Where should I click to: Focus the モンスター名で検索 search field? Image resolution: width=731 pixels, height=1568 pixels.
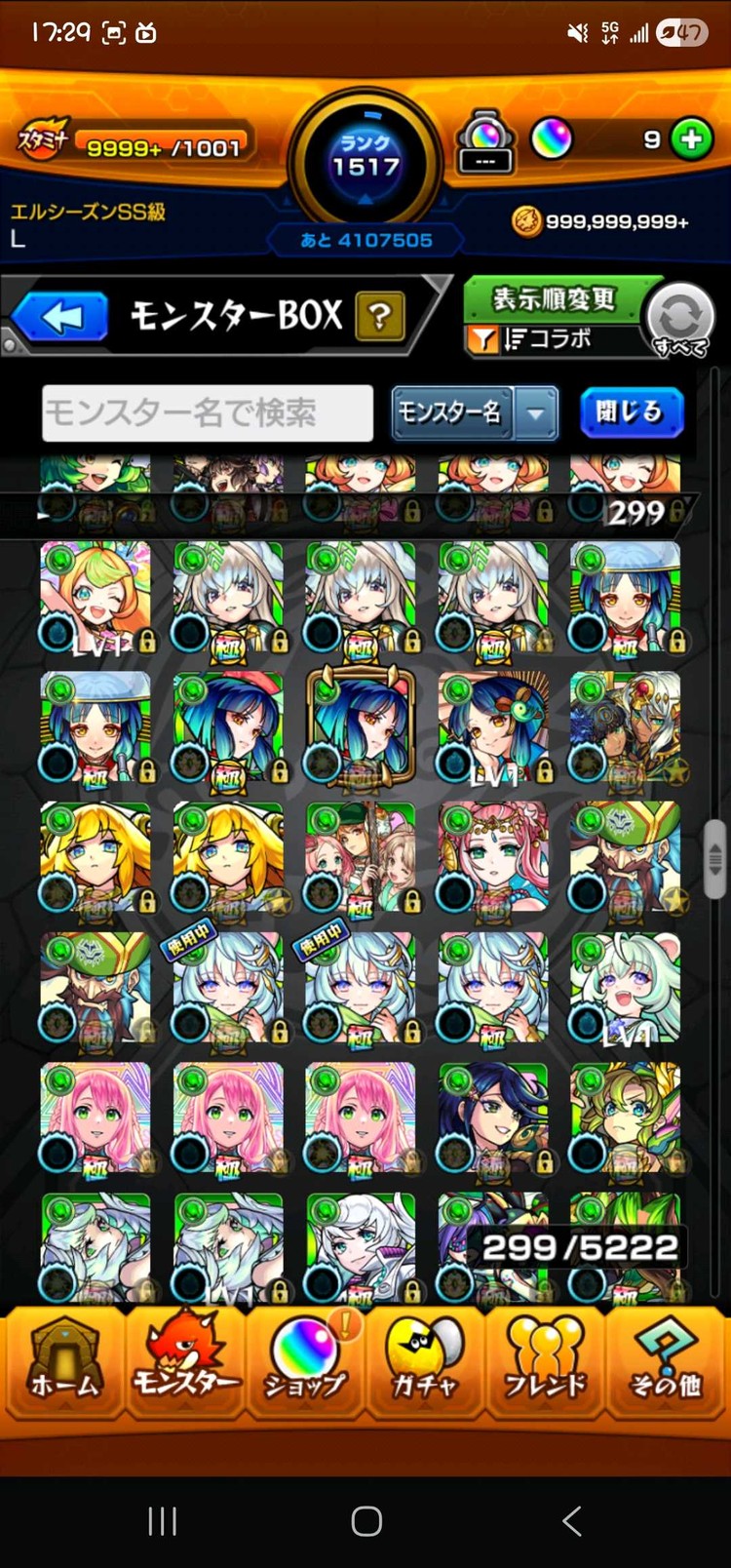[208, 412]
